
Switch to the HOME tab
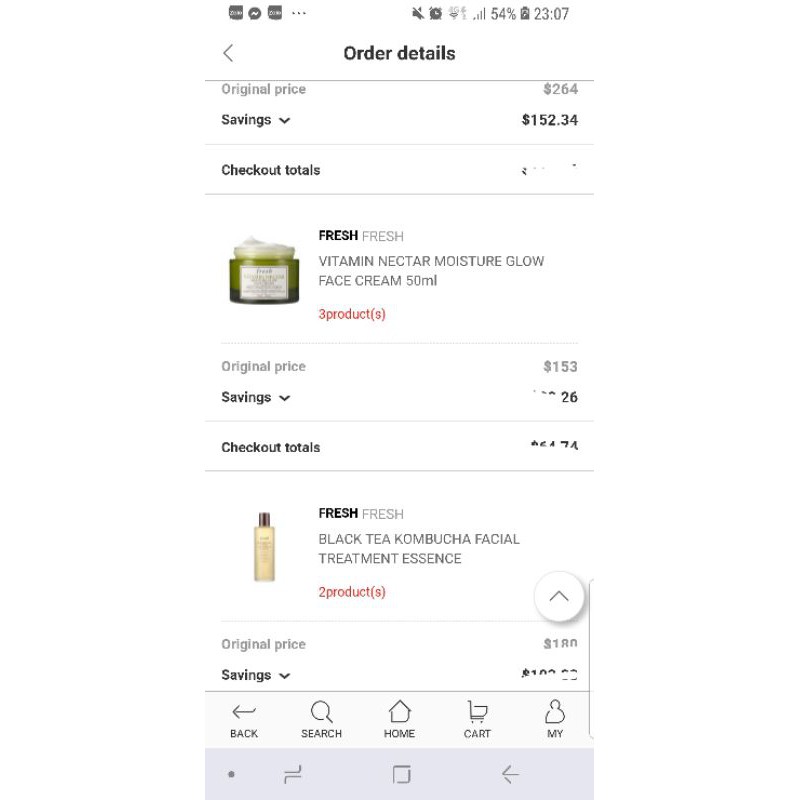click(x=399, y=720)
